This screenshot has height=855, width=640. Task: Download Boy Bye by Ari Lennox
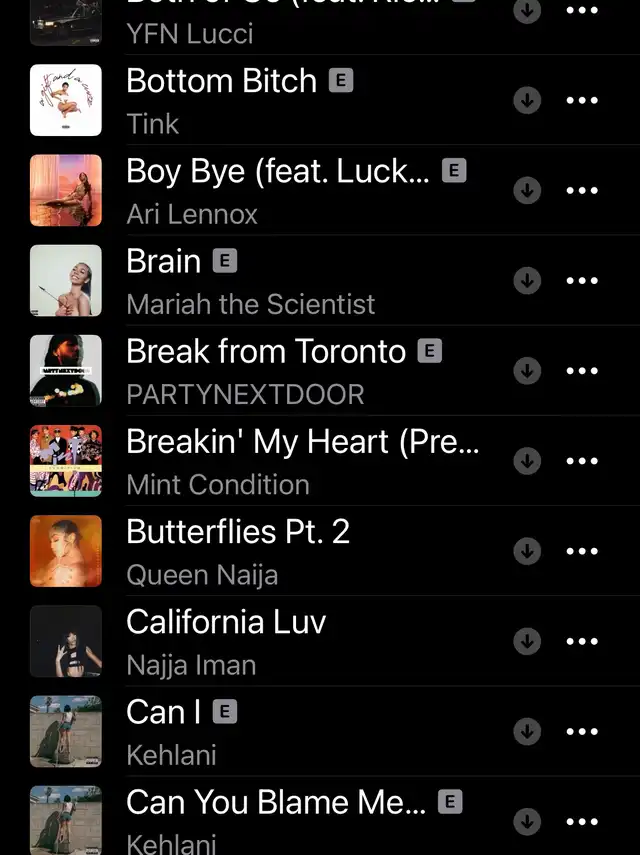point(527,190)
